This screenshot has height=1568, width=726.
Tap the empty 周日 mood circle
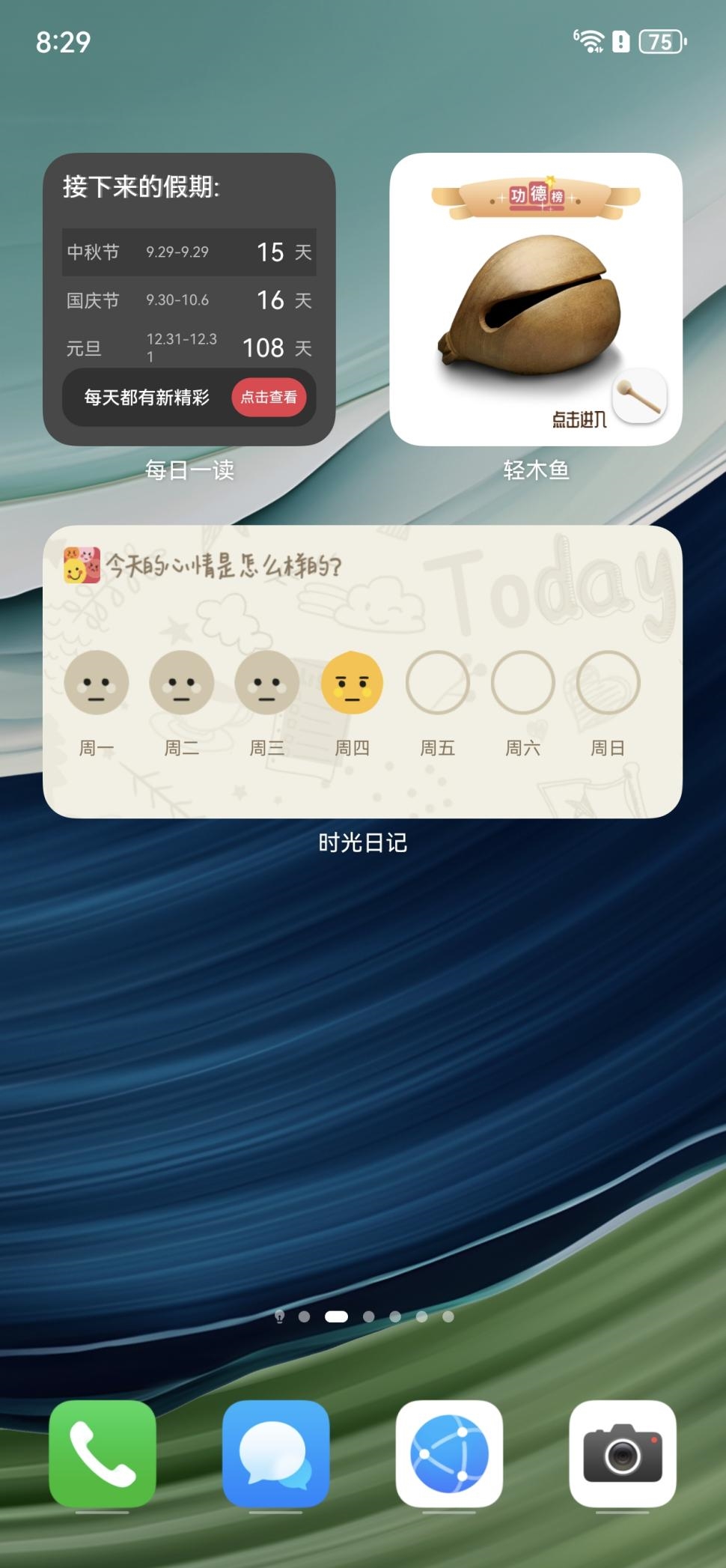(608, 683)
